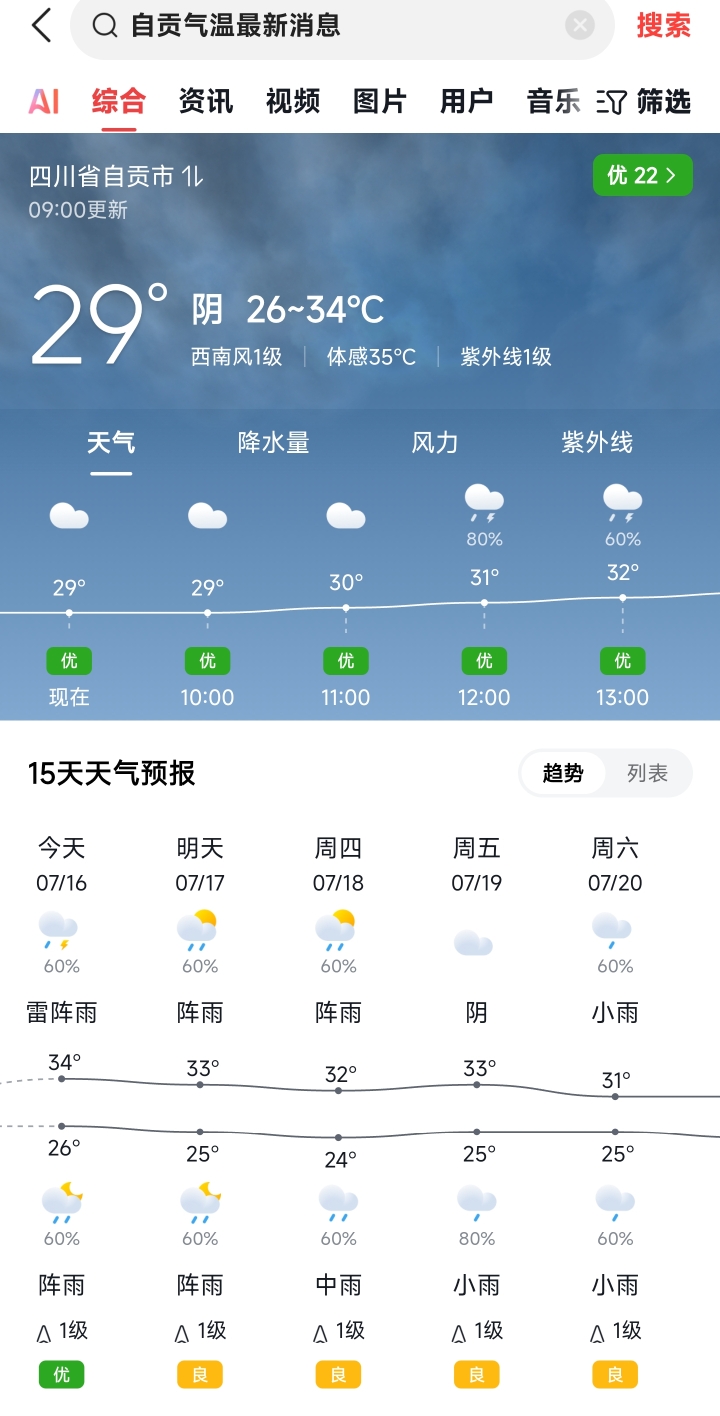View the 紫外线 hourly chart

597,443
